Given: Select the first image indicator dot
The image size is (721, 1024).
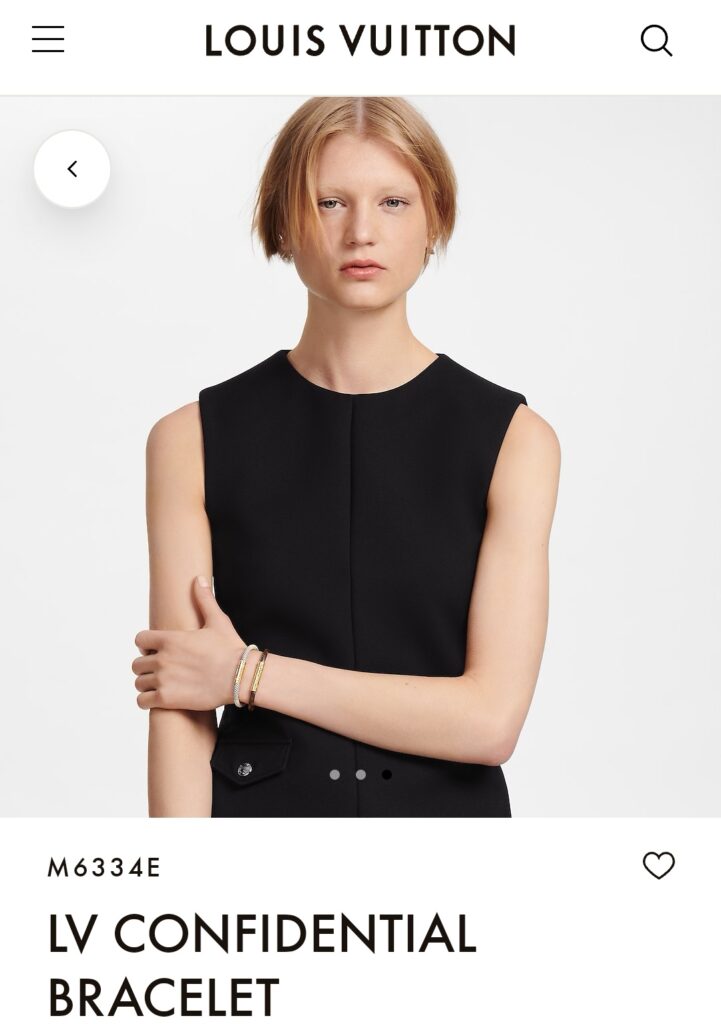Looking at the screenshot, I should [335, 774].
